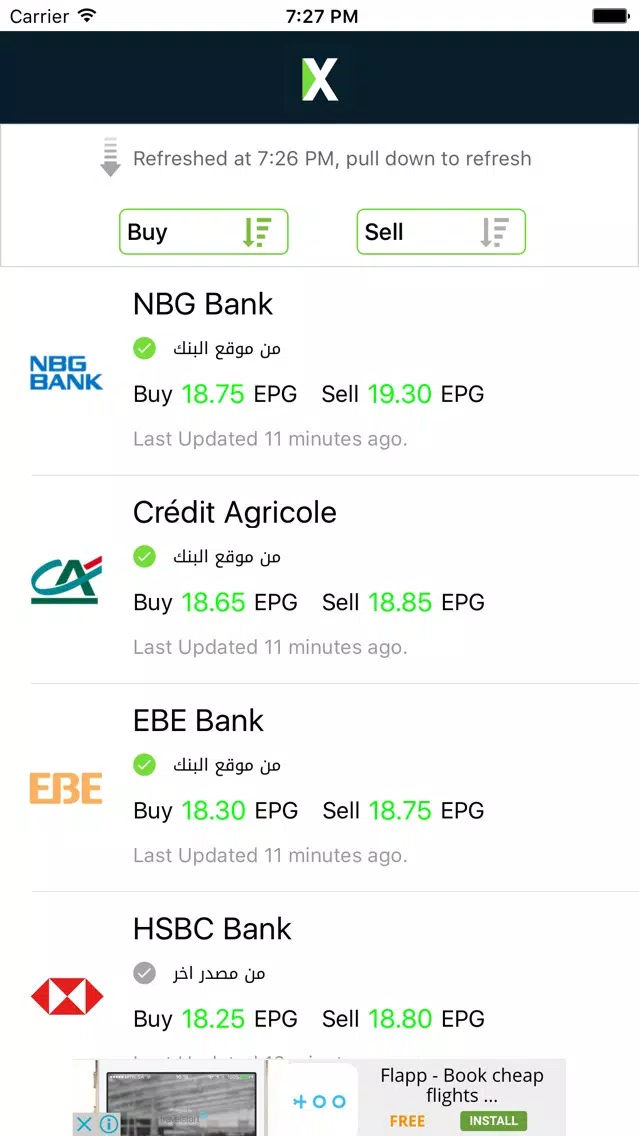This screenshot has height=1136, width=639.
Task: View HSBC Bank exchange details
Action: (x=320, y=975)
